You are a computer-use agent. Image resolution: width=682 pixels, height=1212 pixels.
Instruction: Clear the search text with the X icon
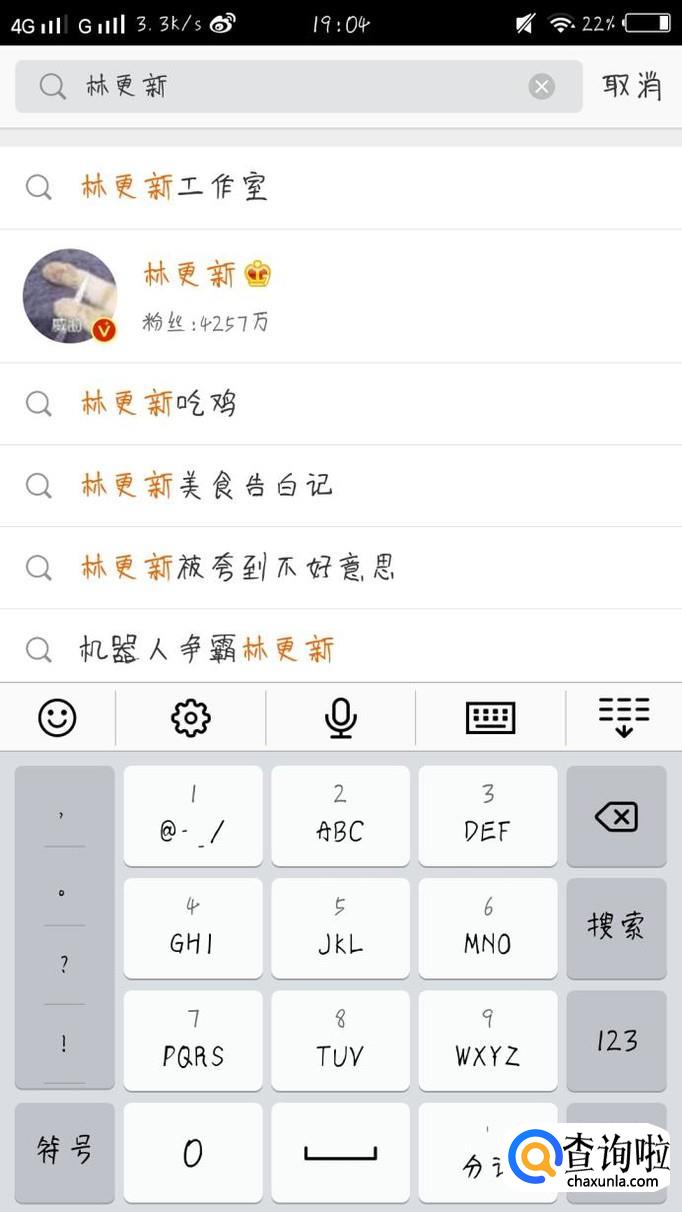click(x=542, y=87)
